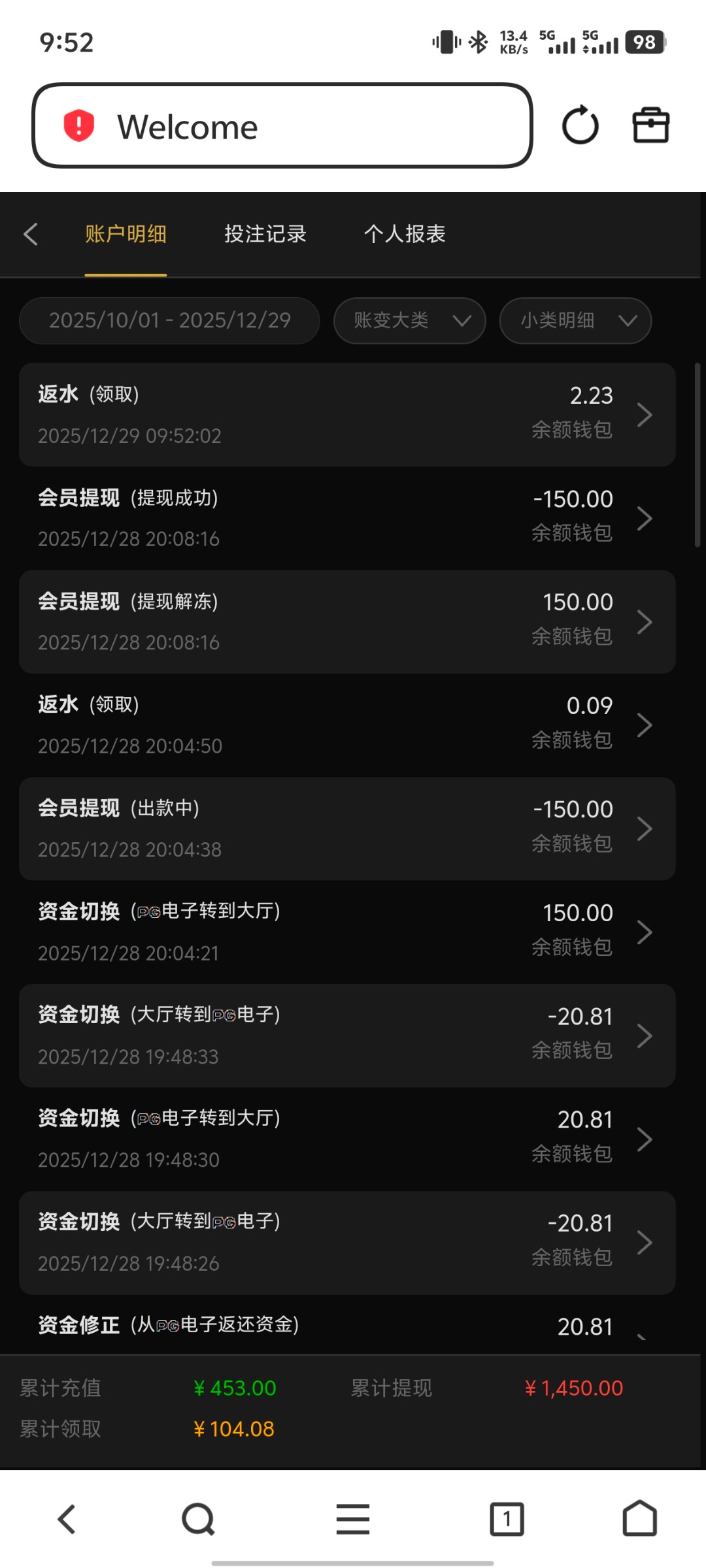
Task: Go to the browser home page
Action: click(x=639, y=1519)
